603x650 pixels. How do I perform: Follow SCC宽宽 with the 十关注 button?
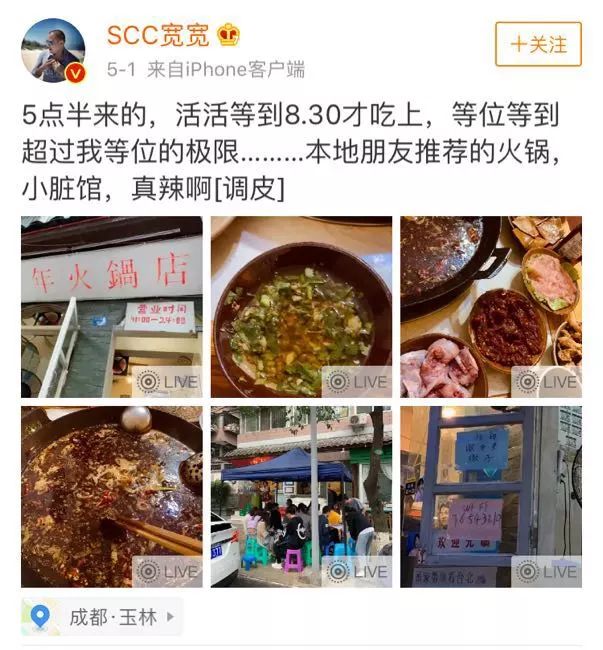point(538,45)
